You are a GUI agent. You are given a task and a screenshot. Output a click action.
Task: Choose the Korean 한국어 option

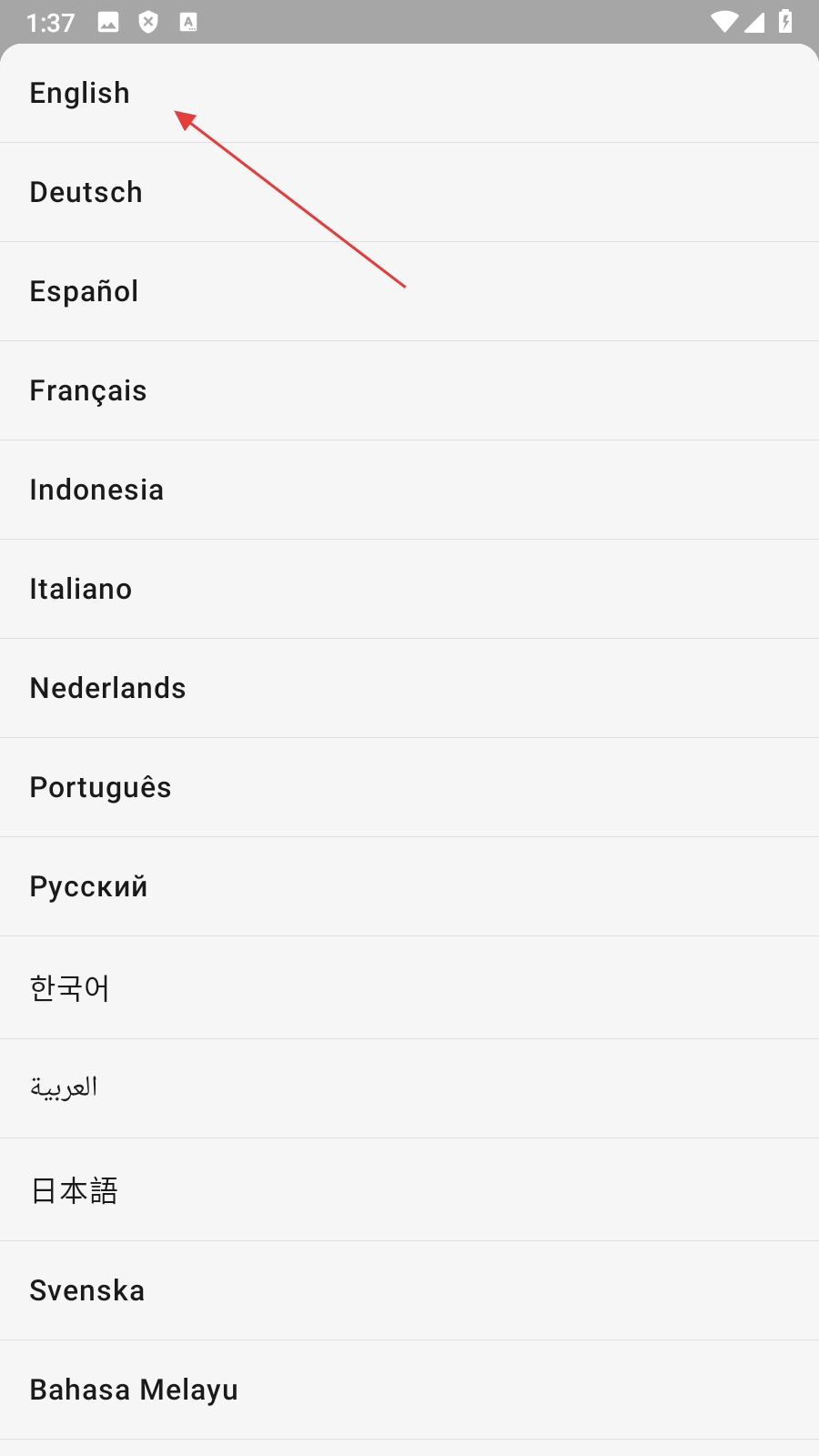70,988
